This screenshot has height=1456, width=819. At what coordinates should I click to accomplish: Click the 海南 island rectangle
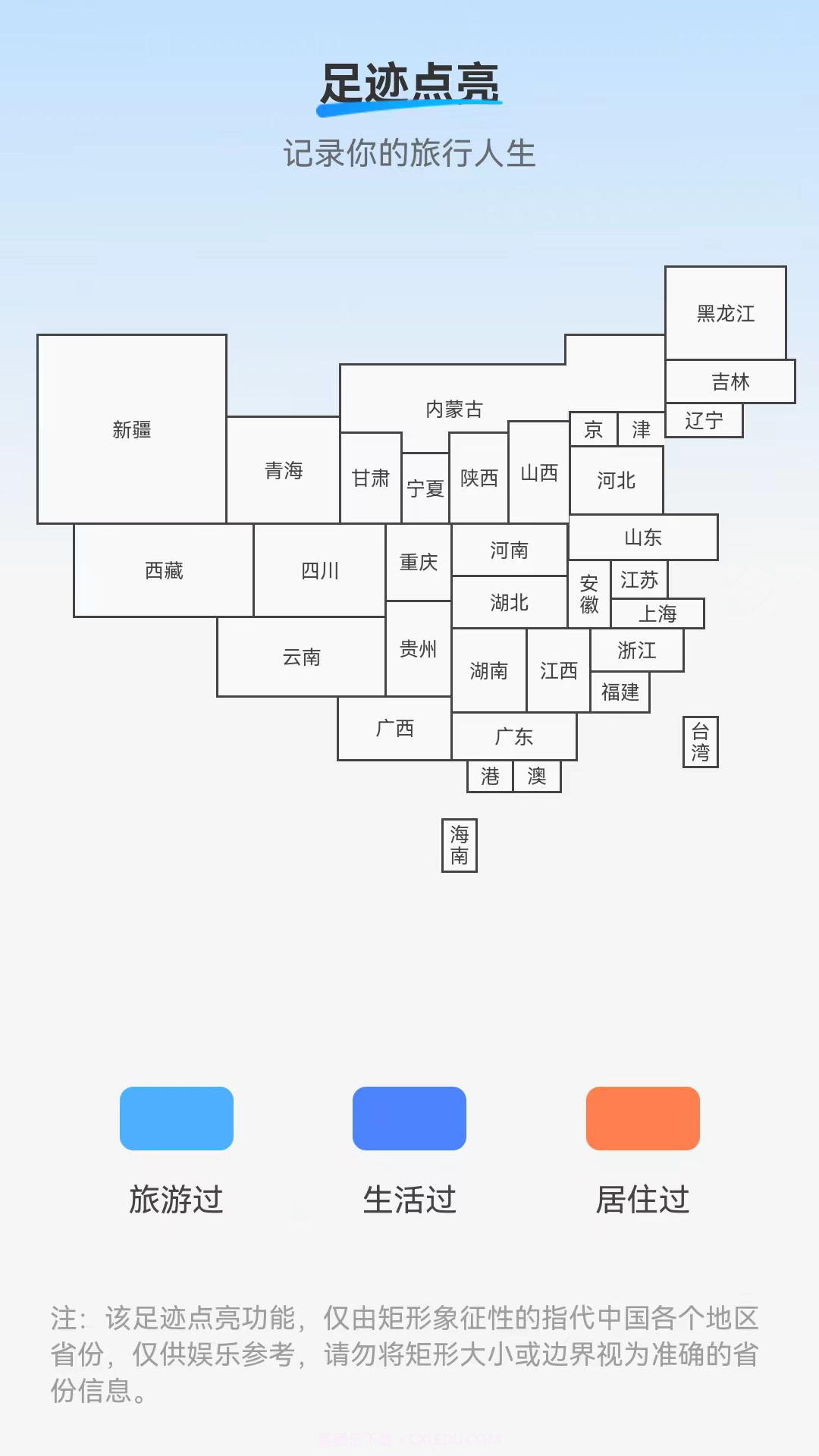tap(459, 844)
